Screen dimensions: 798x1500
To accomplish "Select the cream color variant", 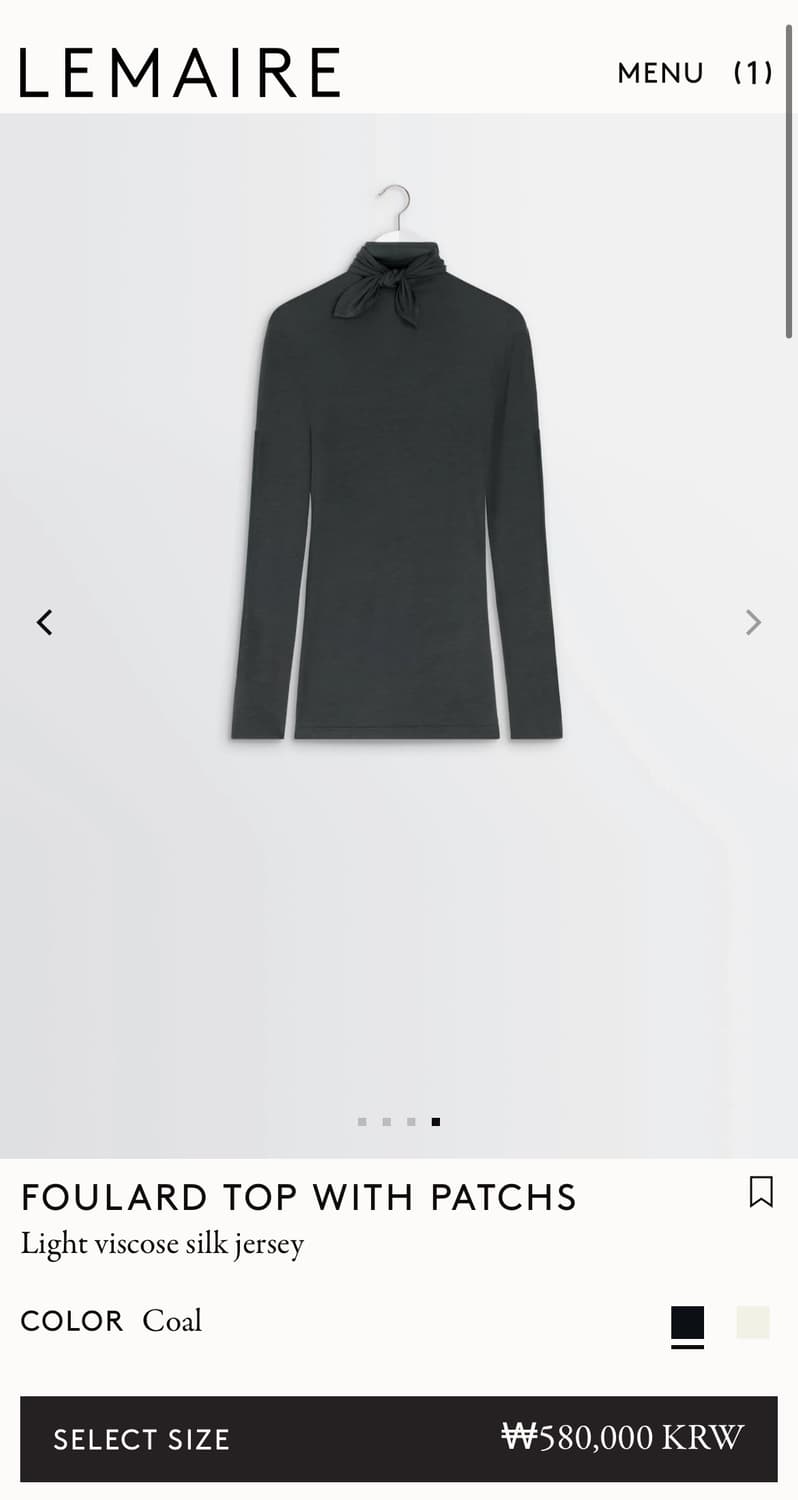I will [752, 1321].
